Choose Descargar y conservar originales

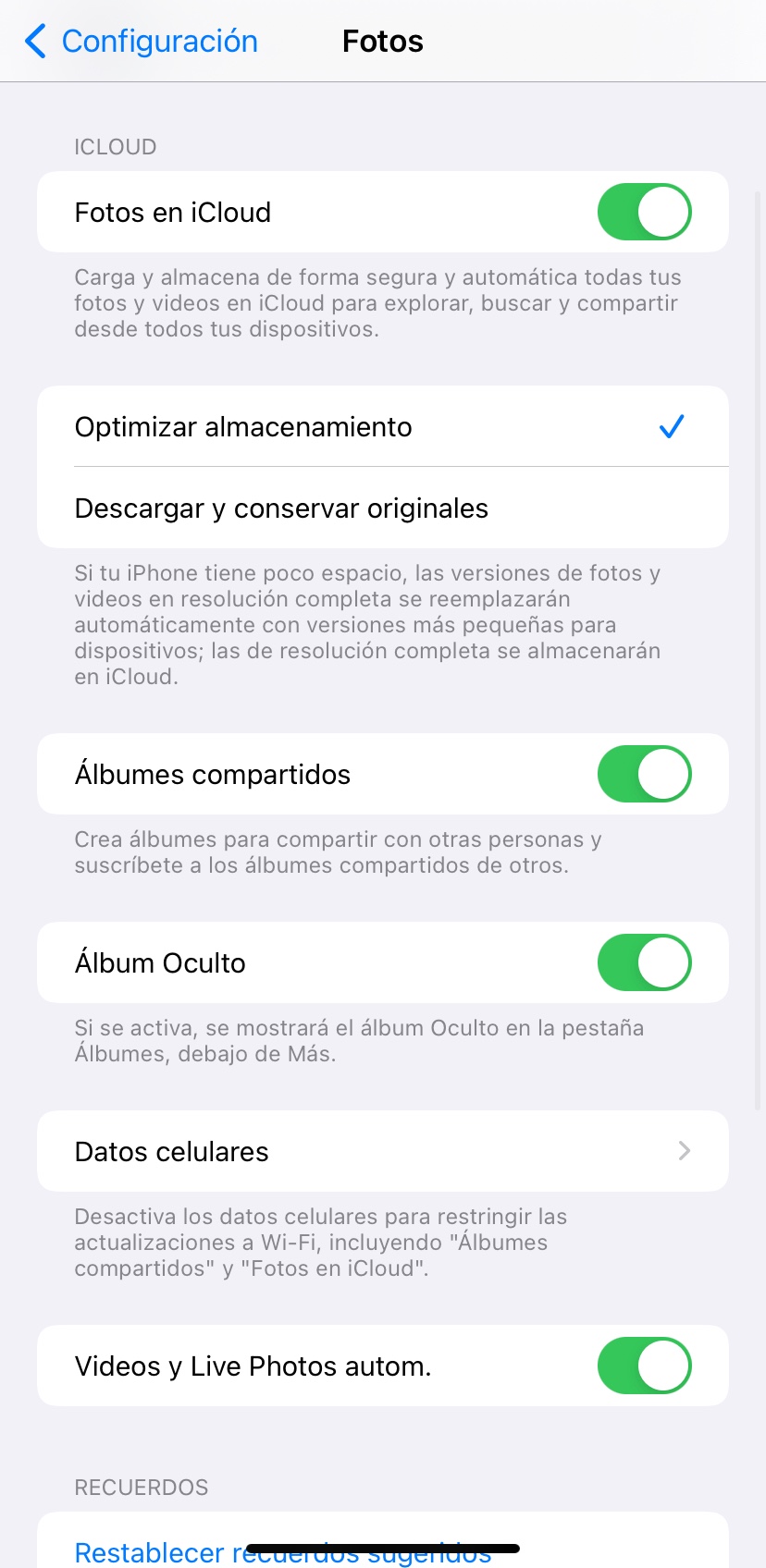pos(382,508)
